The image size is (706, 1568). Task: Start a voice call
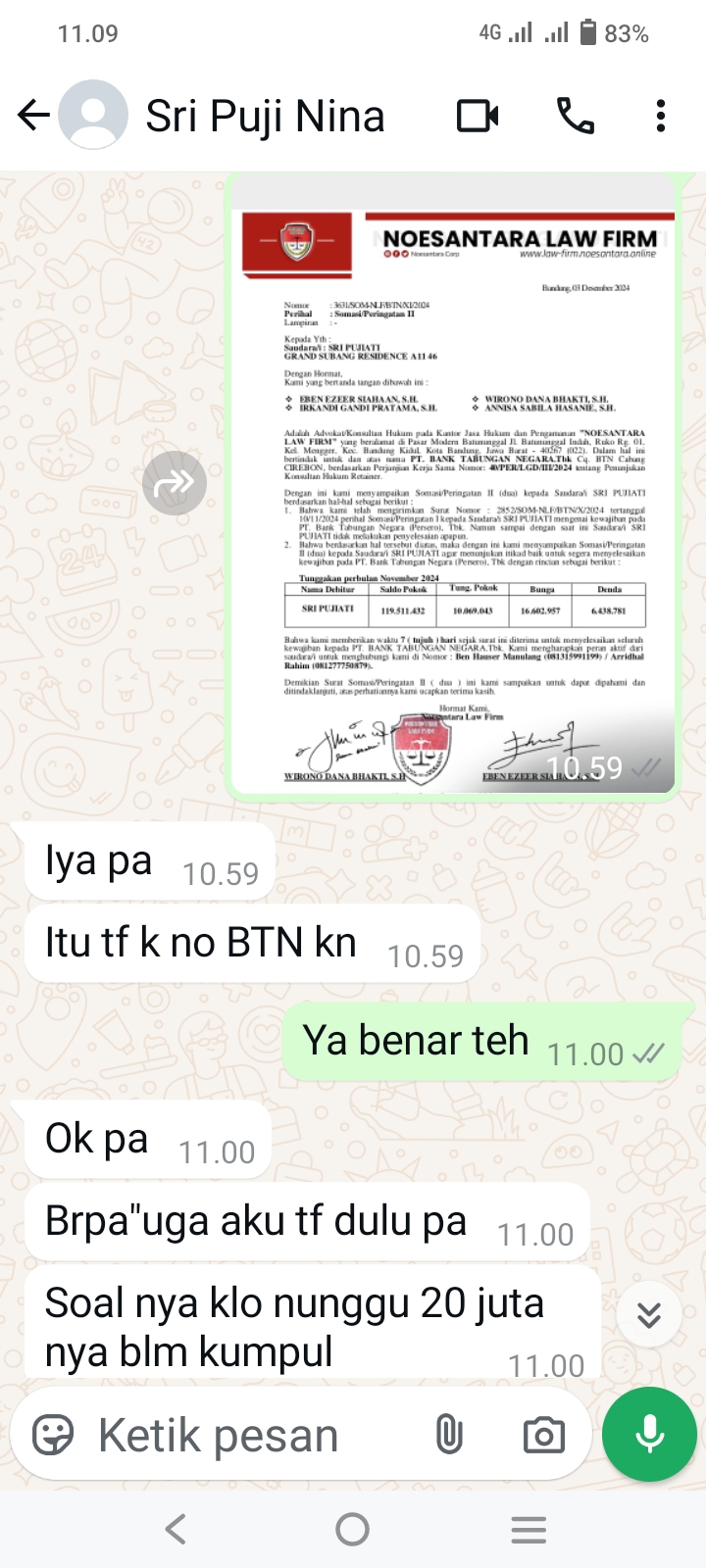coord(575,116)
